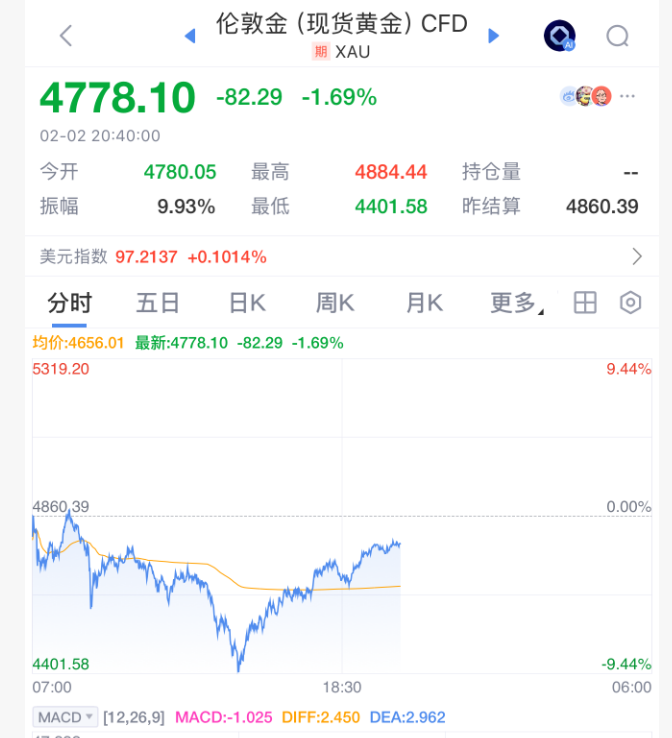View the 月K candlestick chart
This screenshot has height=738, width=672.
pos(424,303)
